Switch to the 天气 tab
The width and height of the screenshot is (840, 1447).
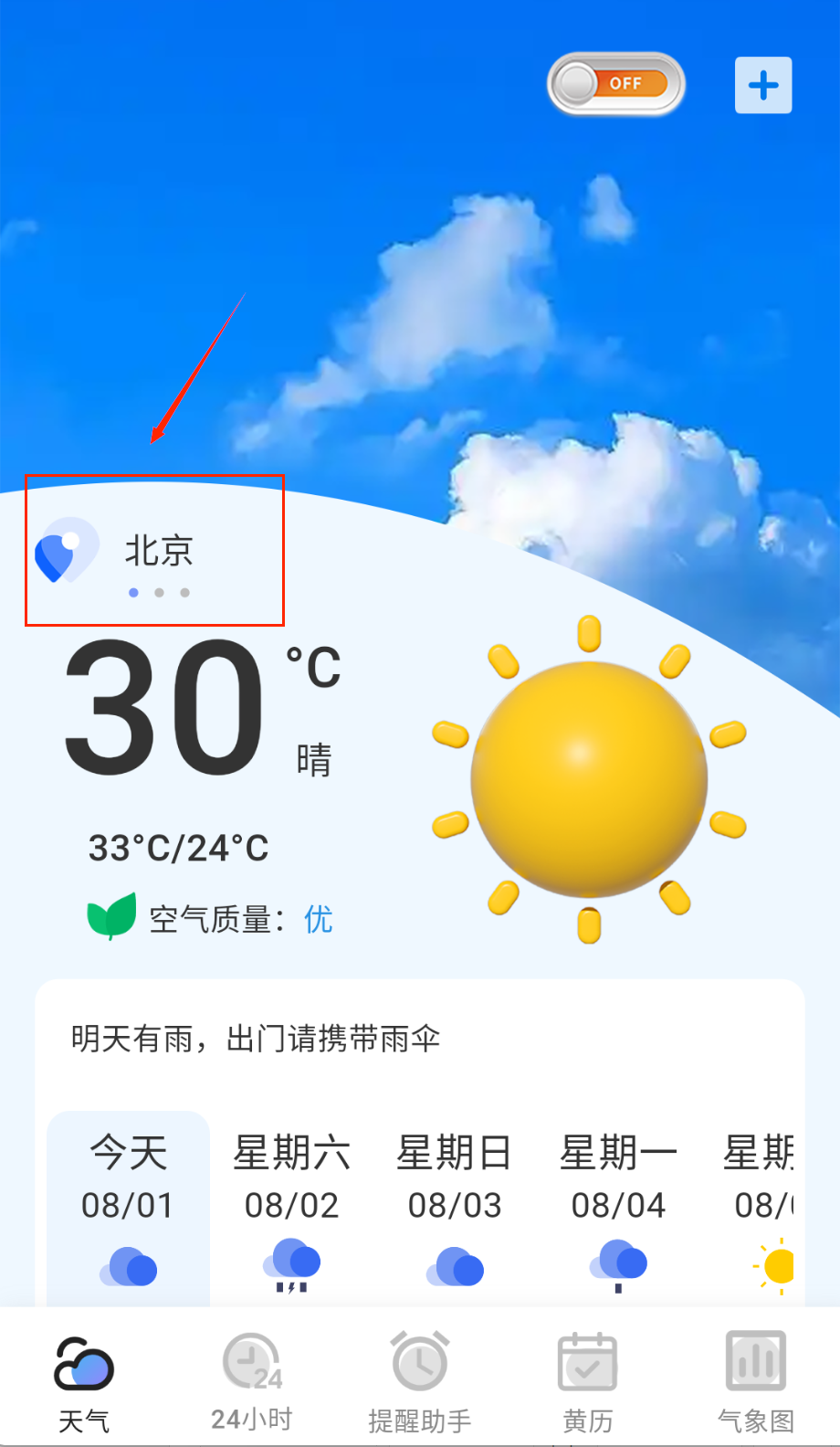pos(84,1381)
